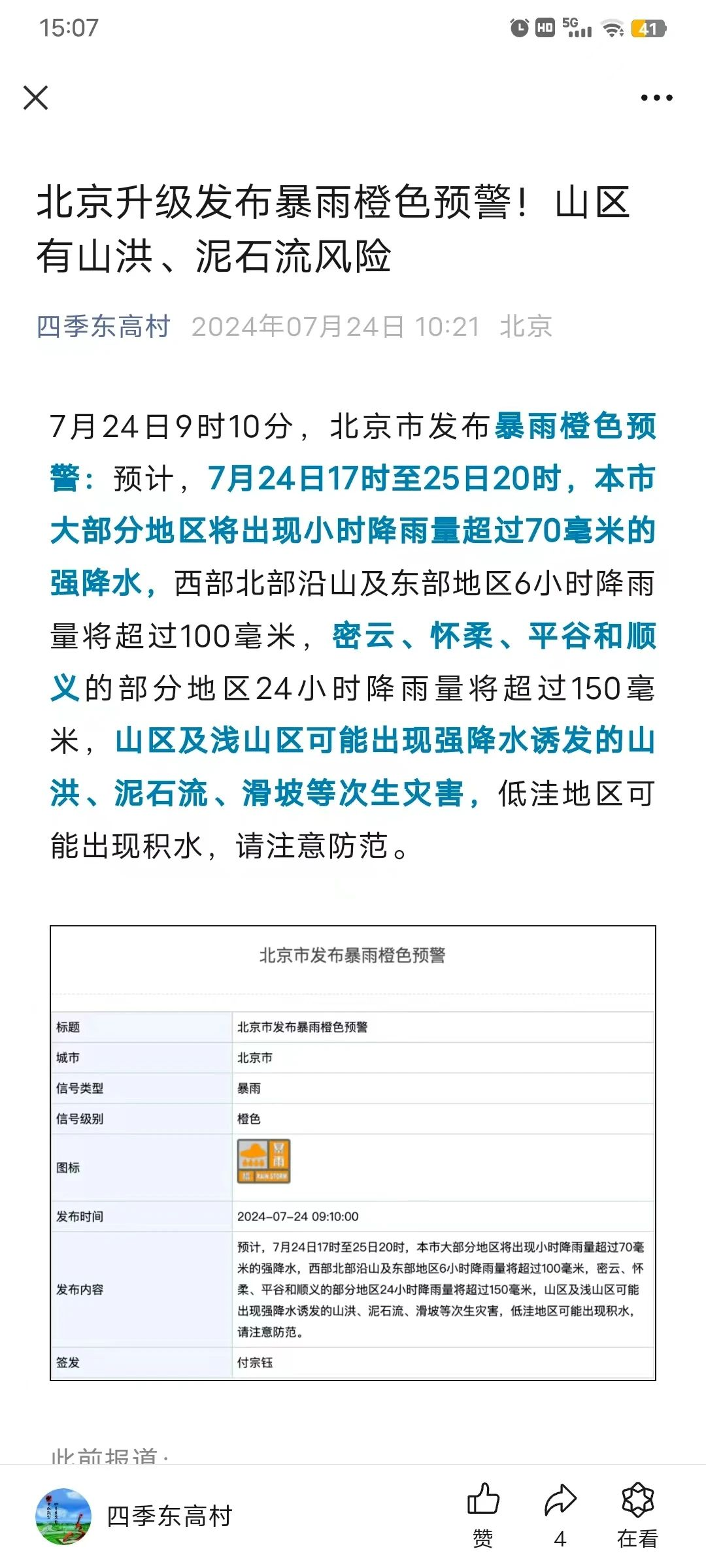706x1568 pixels.
Task: Mark the article as 在看
Action: [637, 1516]
